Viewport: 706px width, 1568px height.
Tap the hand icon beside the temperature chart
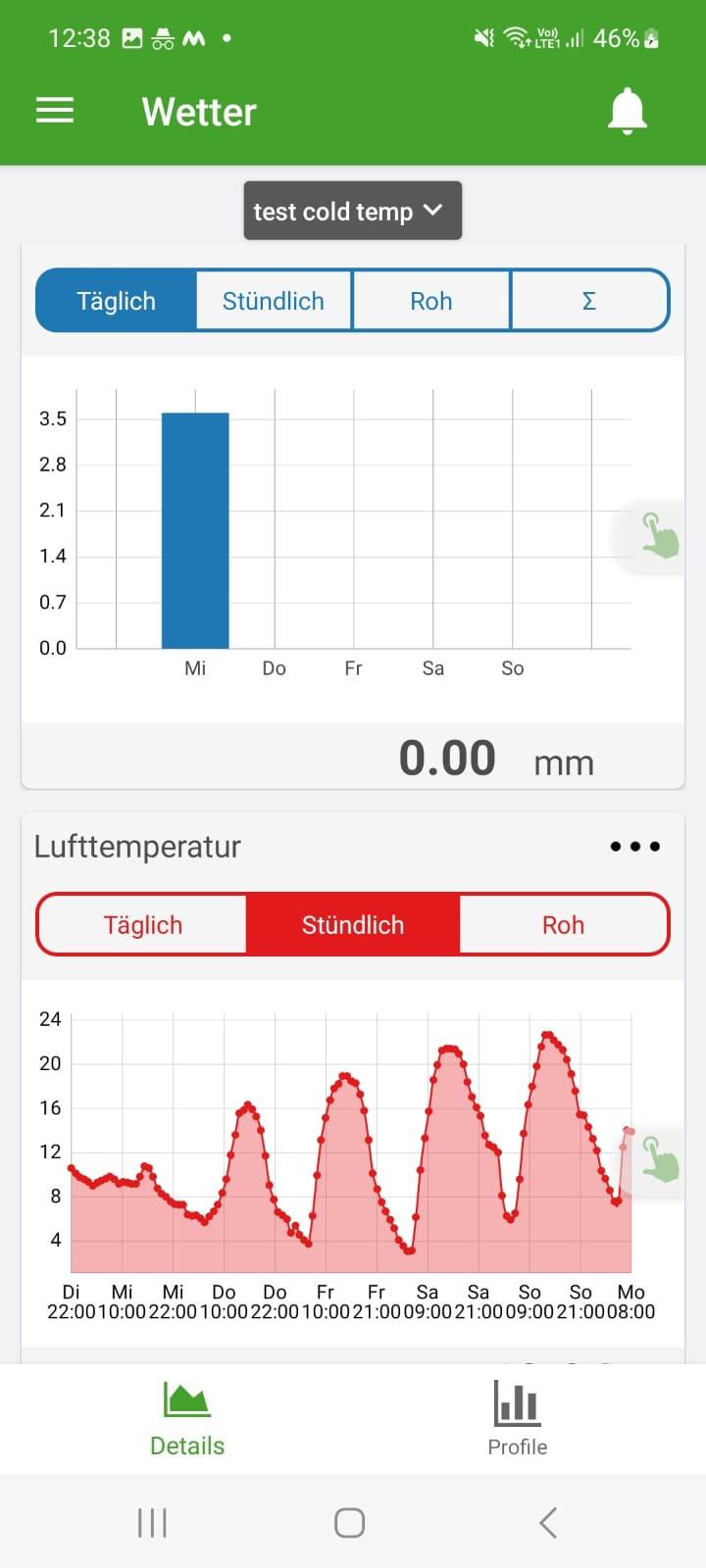point(659,1159)
